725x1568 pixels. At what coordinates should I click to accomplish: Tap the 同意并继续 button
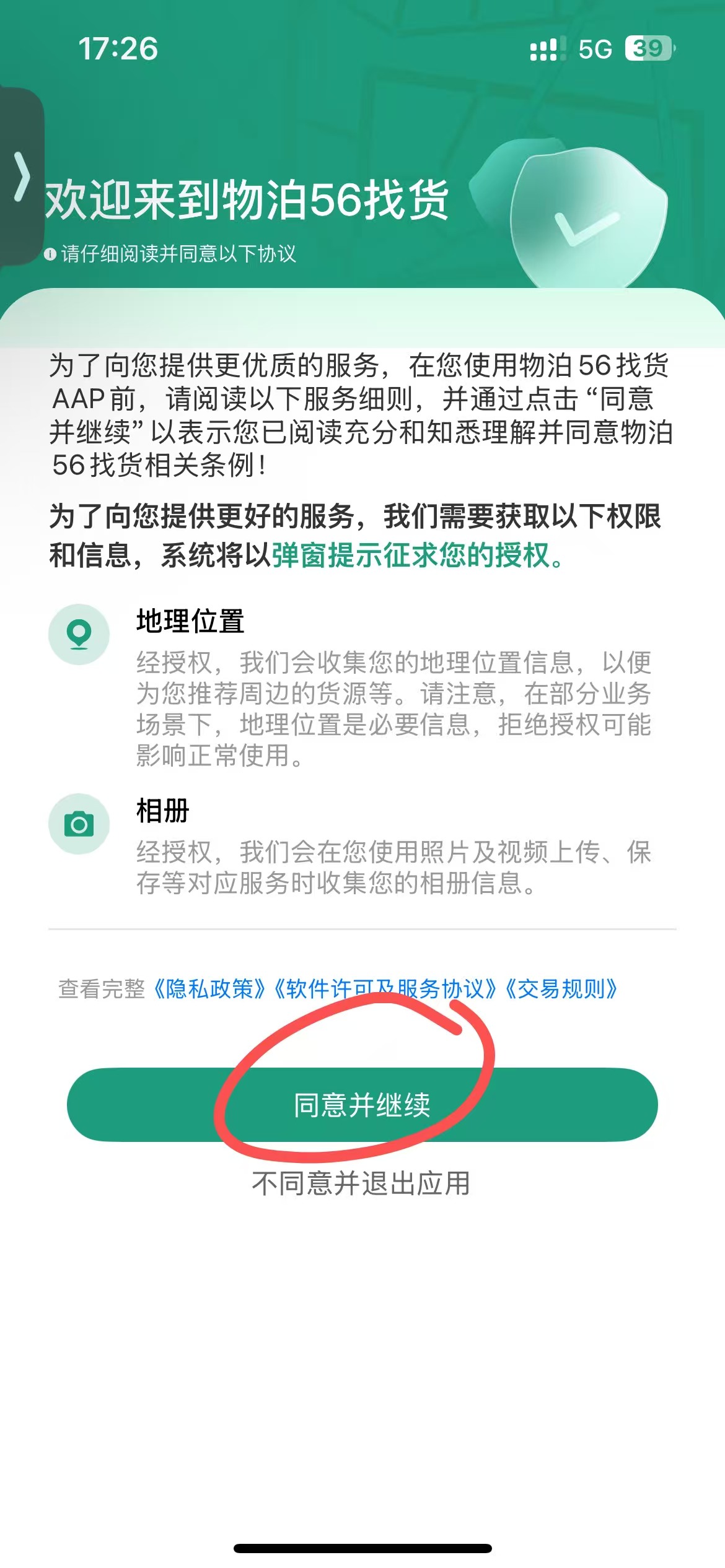(362, 1105)
